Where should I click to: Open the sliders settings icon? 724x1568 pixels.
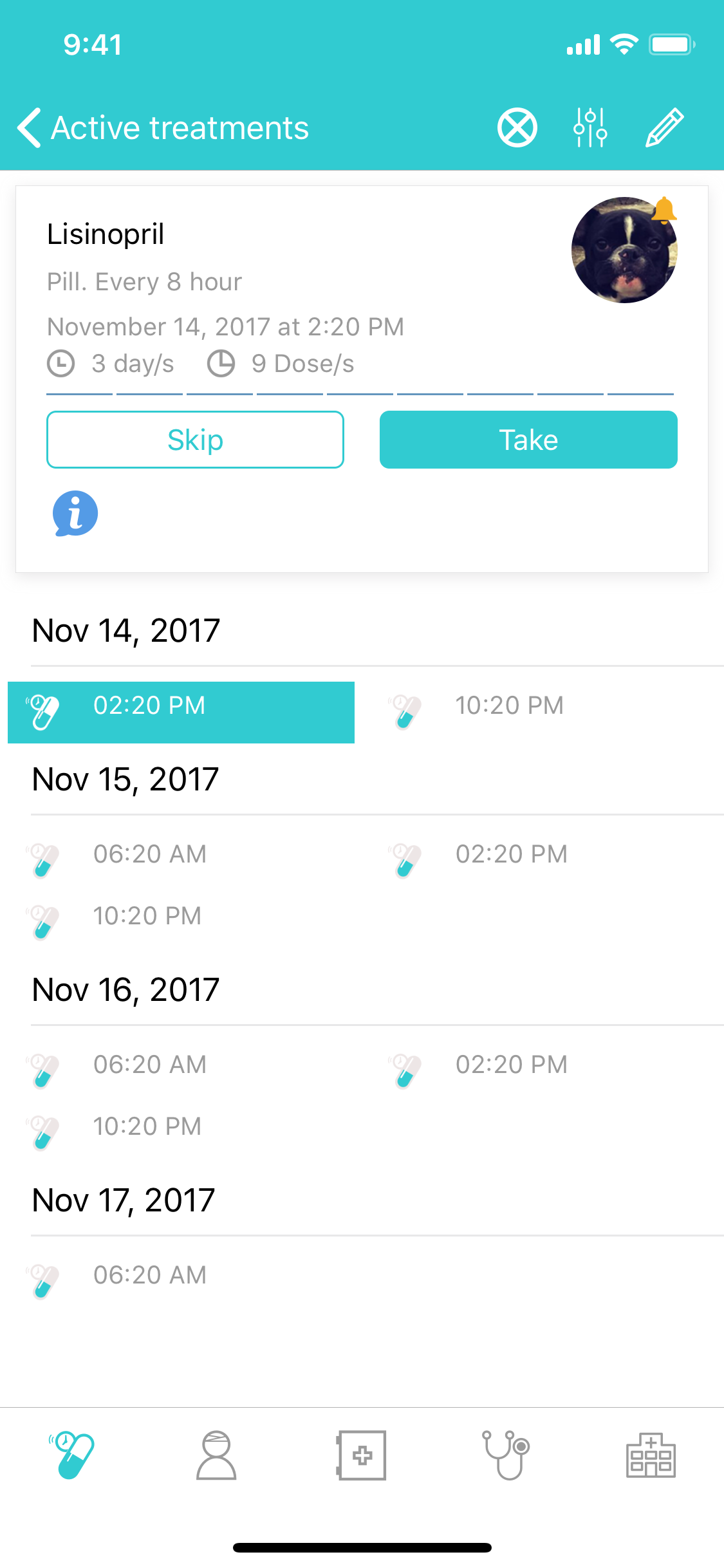click(x=590, y=127)
